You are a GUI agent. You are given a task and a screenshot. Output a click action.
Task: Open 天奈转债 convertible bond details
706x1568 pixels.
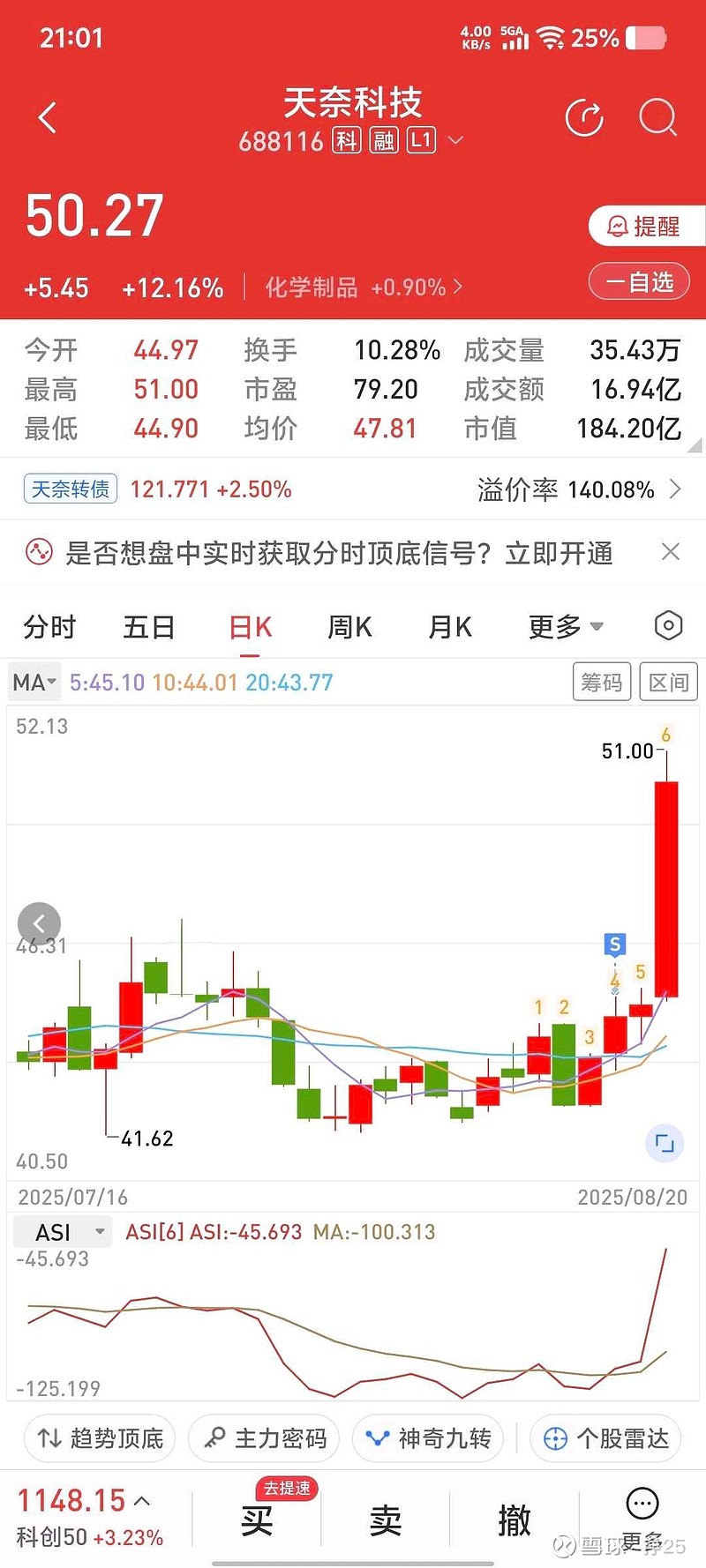[x=71, y=489]
